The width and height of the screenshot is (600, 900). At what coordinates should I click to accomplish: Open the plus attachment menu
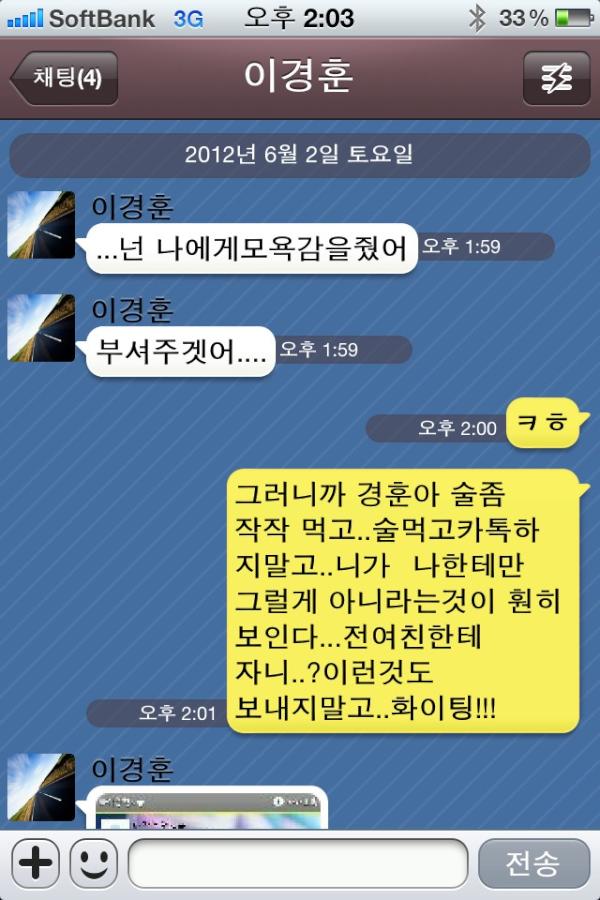pos(36,862)
